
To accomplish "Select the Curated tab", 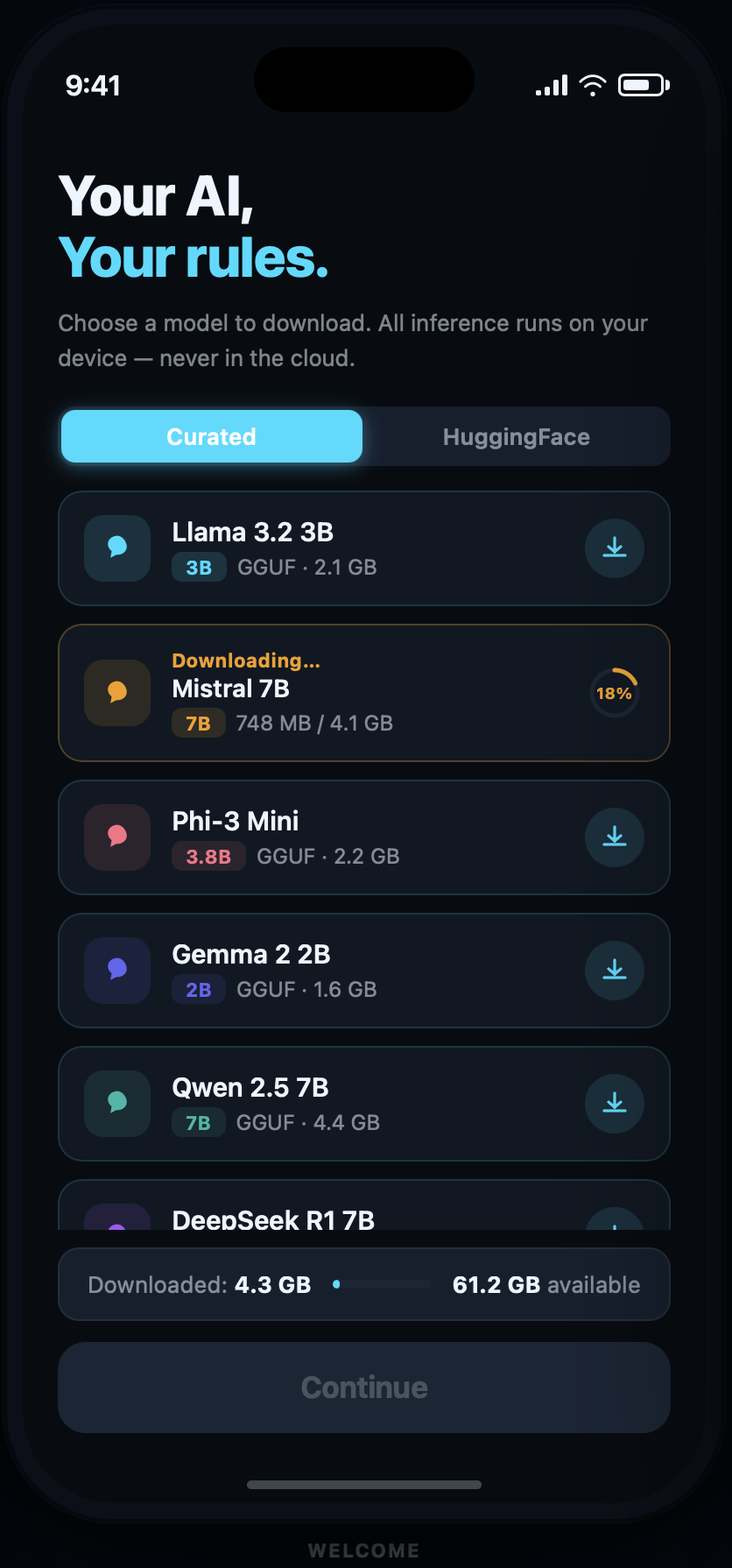I will 212,437.
